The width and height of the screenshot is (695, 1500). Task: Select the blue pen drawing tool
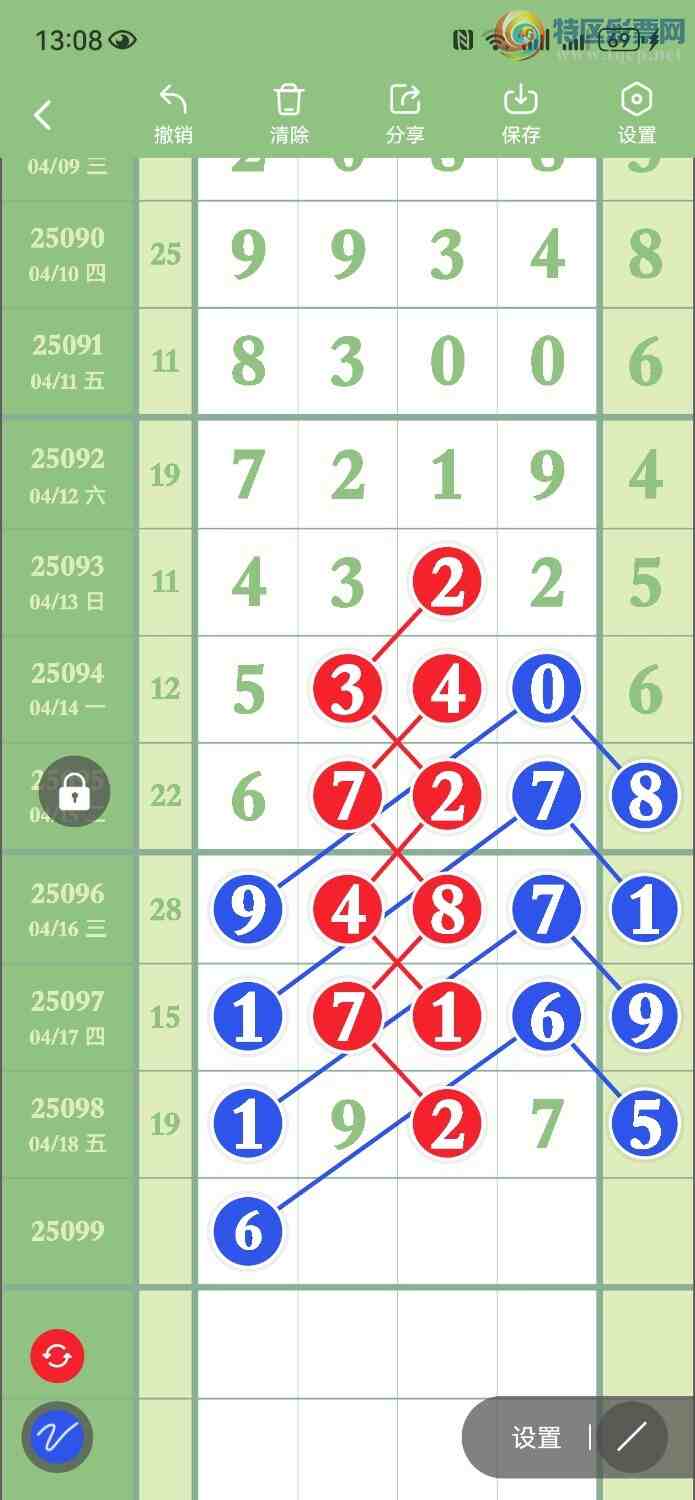click(x=58, y=1438)
